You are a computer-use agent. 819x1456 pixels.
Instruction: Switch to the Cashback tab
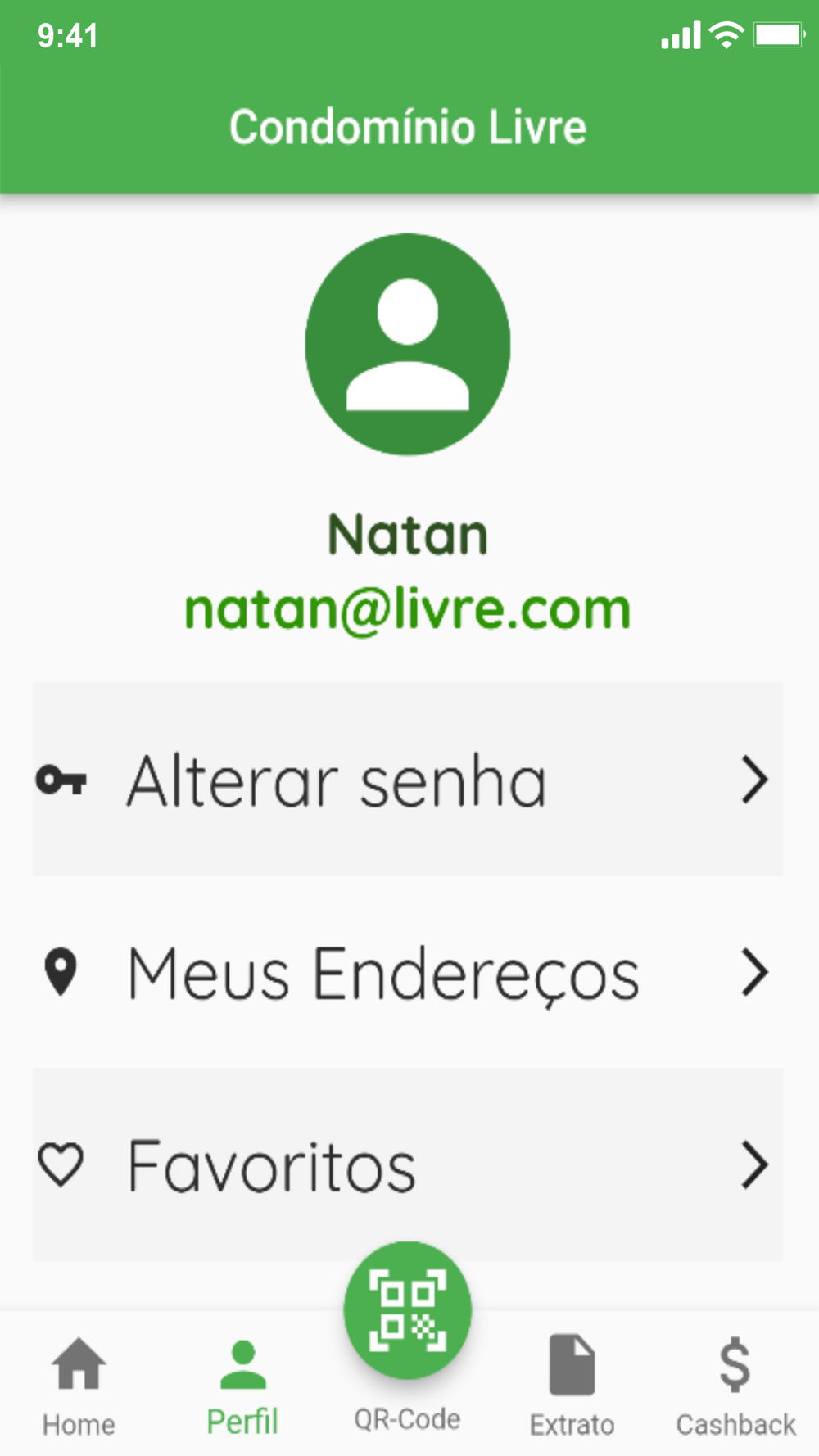click(735, 1386)
